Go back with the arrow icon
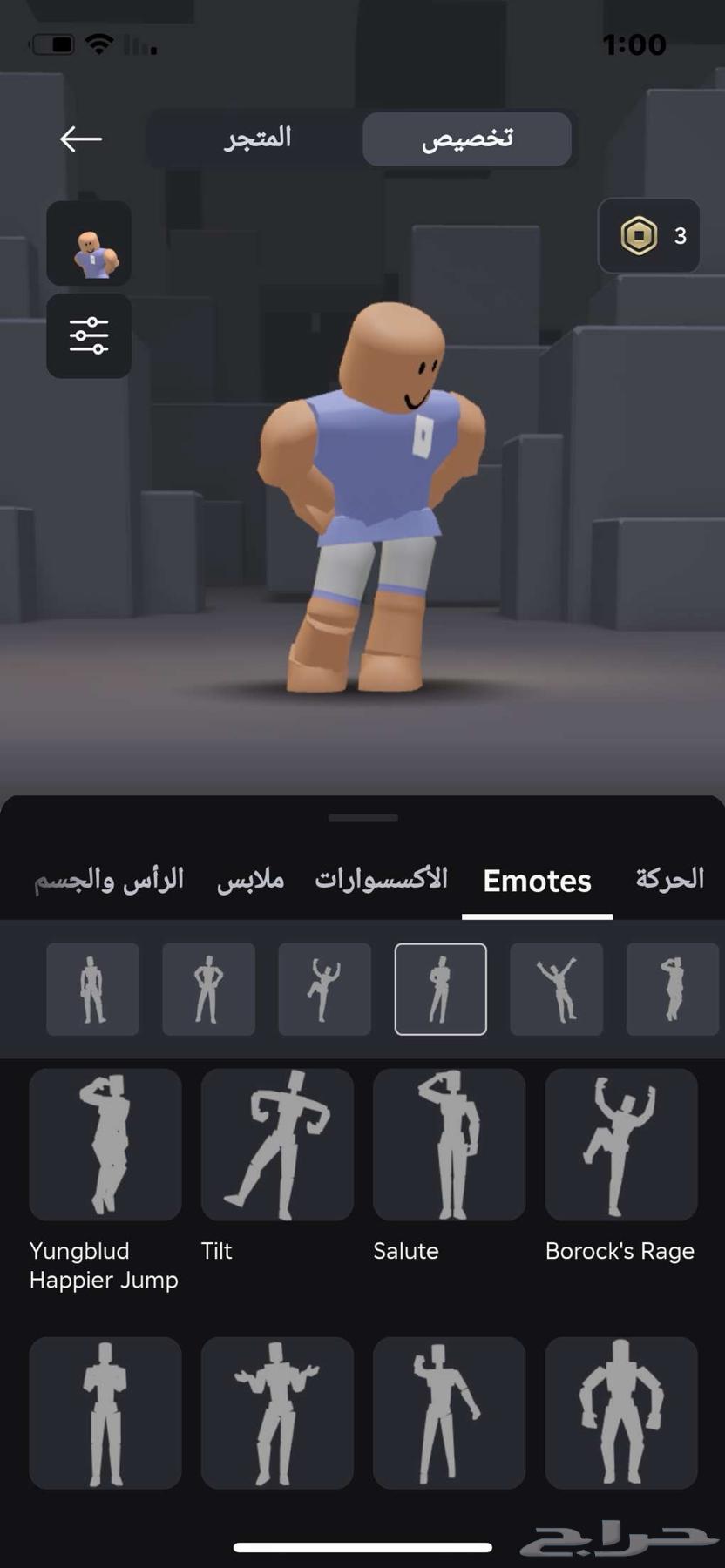This screenshot has height=1568, width=725. coord(81,139)
